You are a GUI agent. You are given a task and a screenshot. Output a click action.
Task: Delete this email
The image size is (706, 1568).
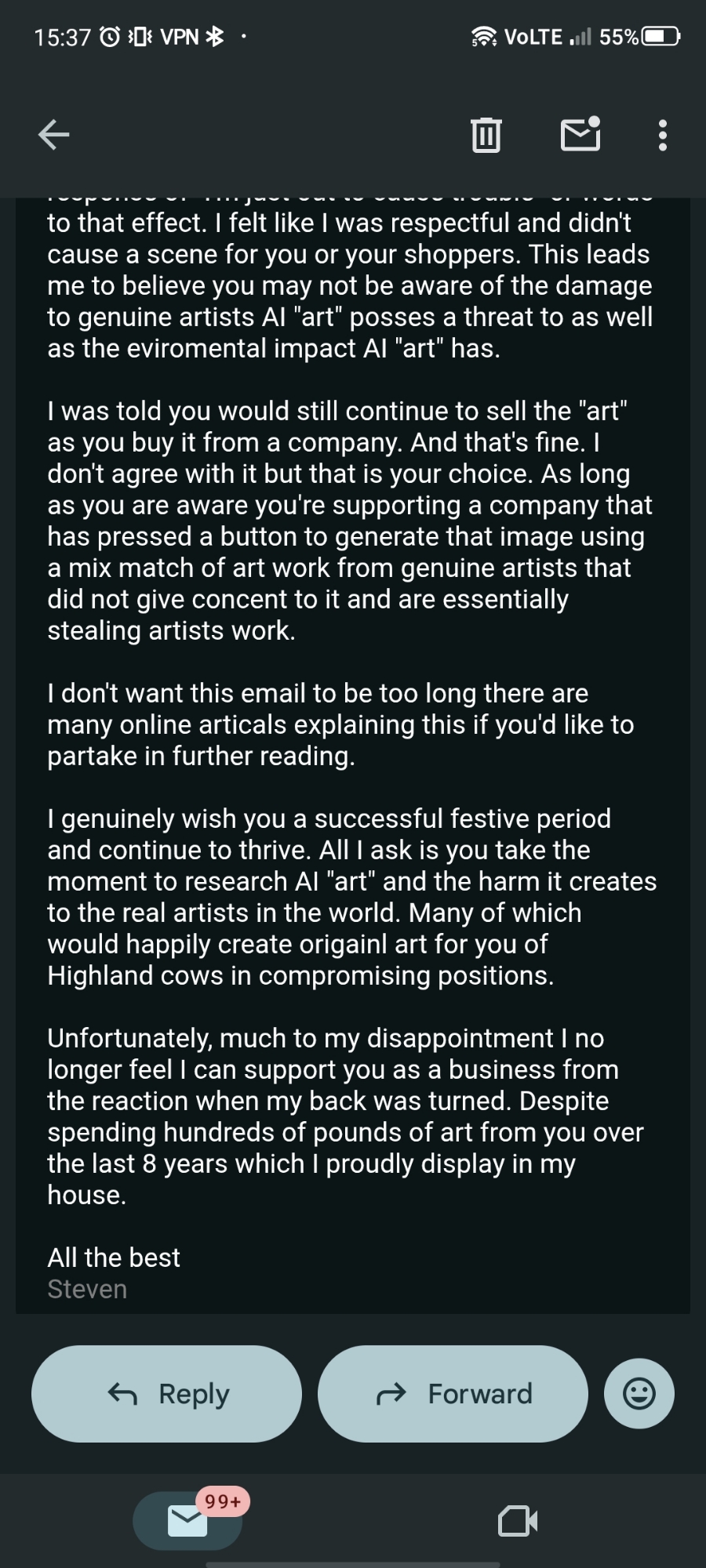486,135
